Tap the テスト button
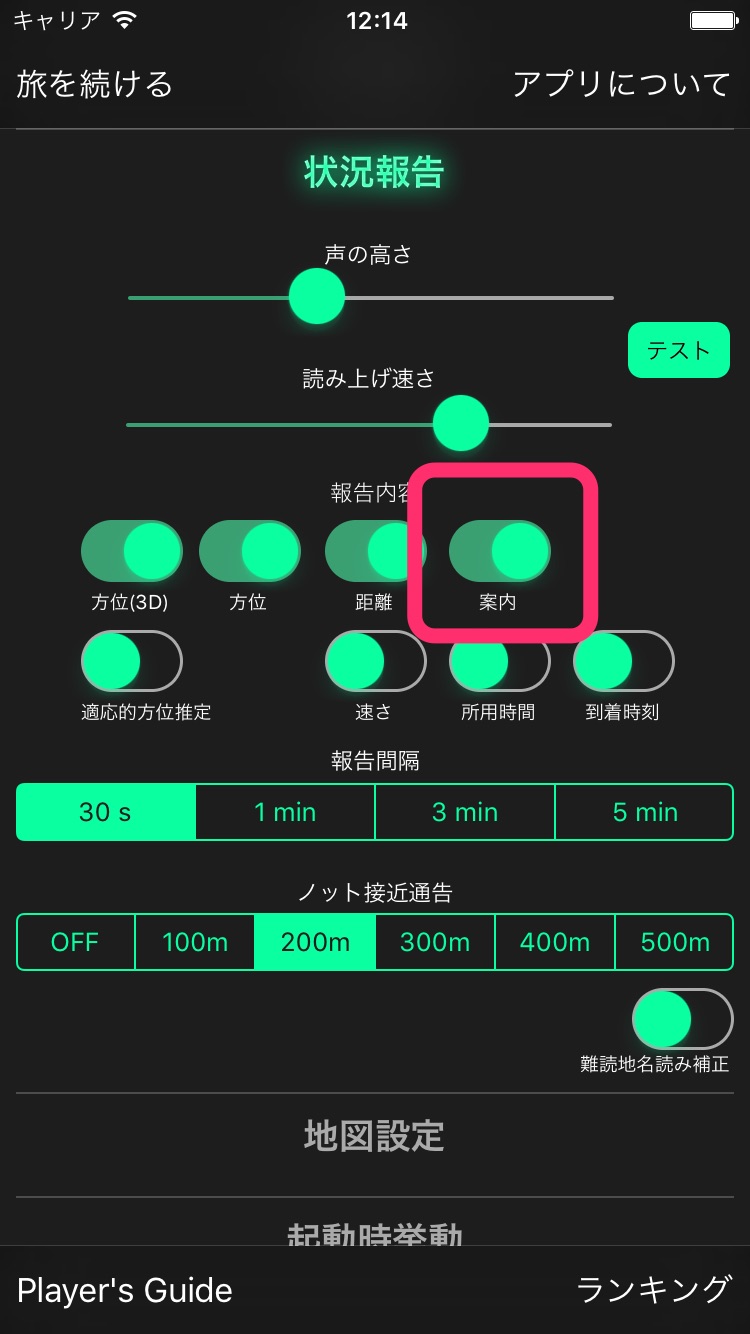Viewport: 750px width, 1334px height. click(678, 351)
